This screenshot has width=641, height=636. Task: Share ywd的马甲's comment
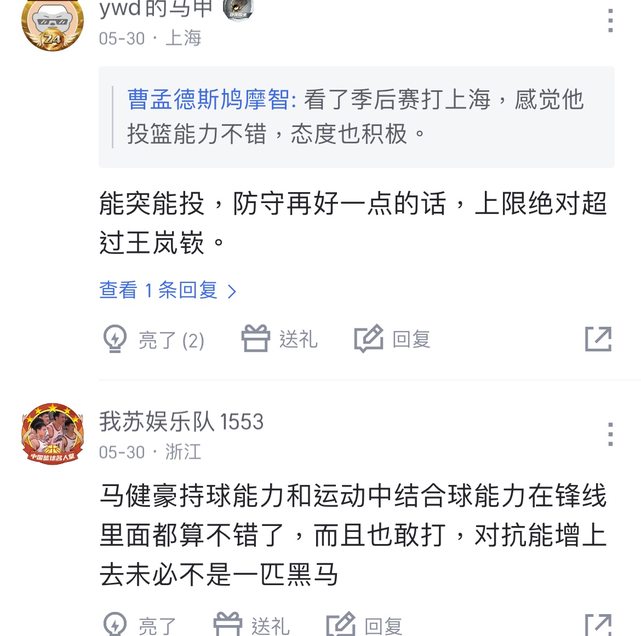click(598, 339)
